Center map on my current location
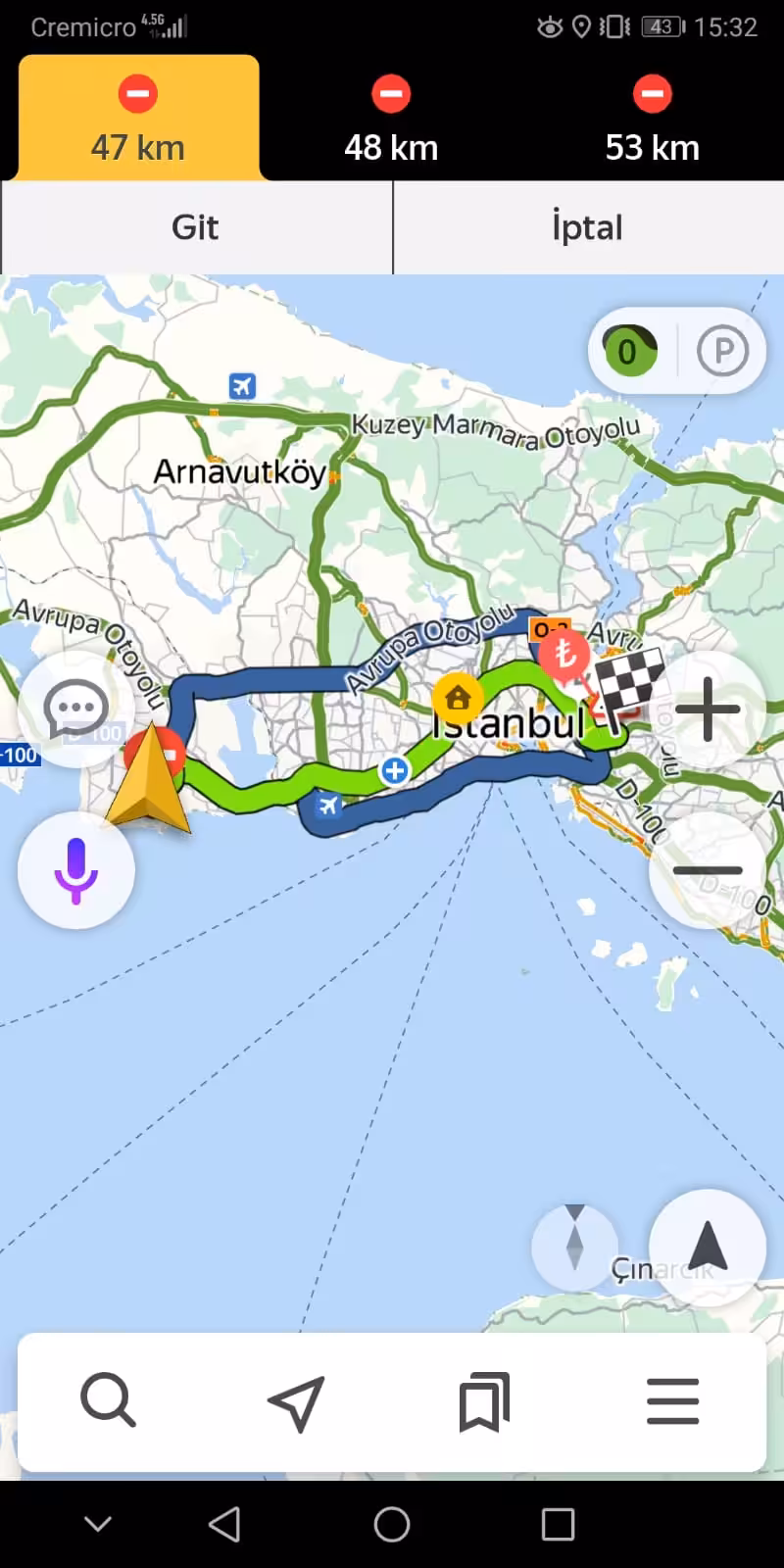784x1568 pixels. click(708, 1247)
